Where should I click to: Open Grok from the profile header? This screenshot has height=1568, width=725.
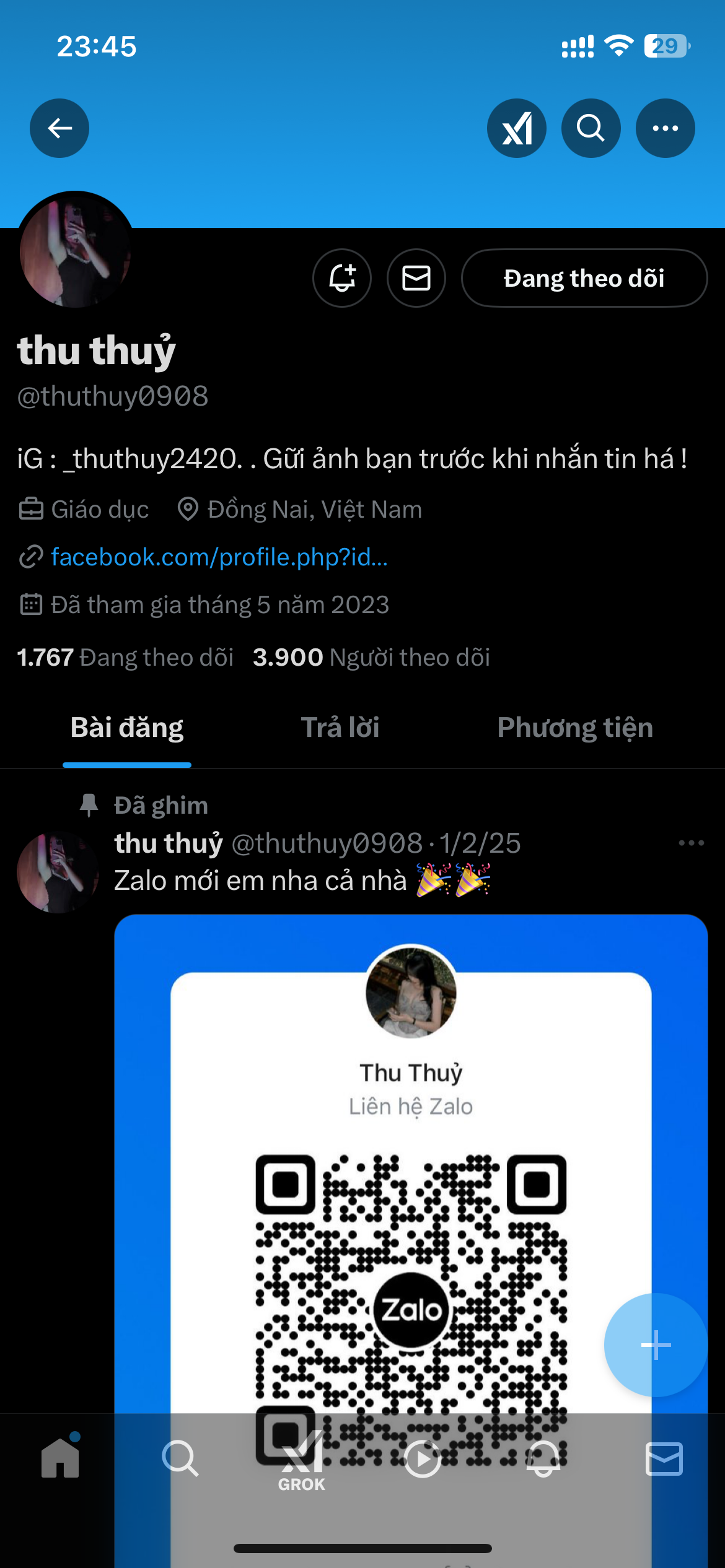516,128
